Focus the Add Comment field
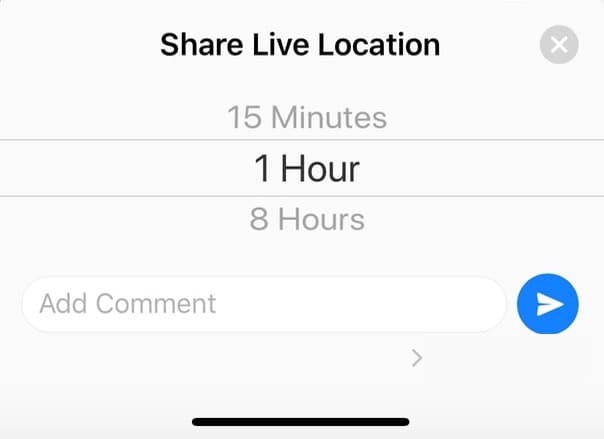The width and height of the screenshot is (604, 439). click(263, 304)
